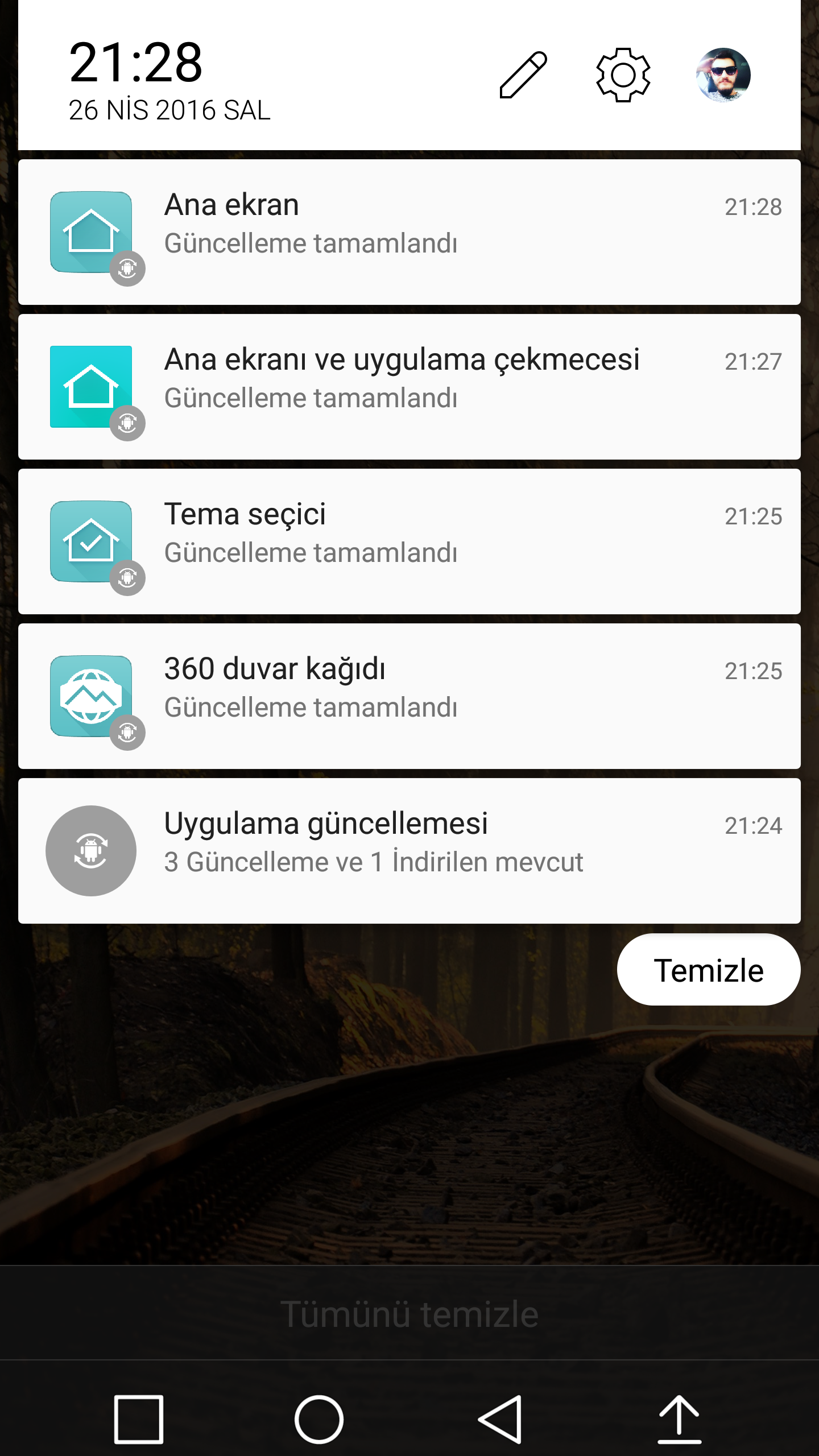Open the Ana ekran update notification

pos(409,232)
